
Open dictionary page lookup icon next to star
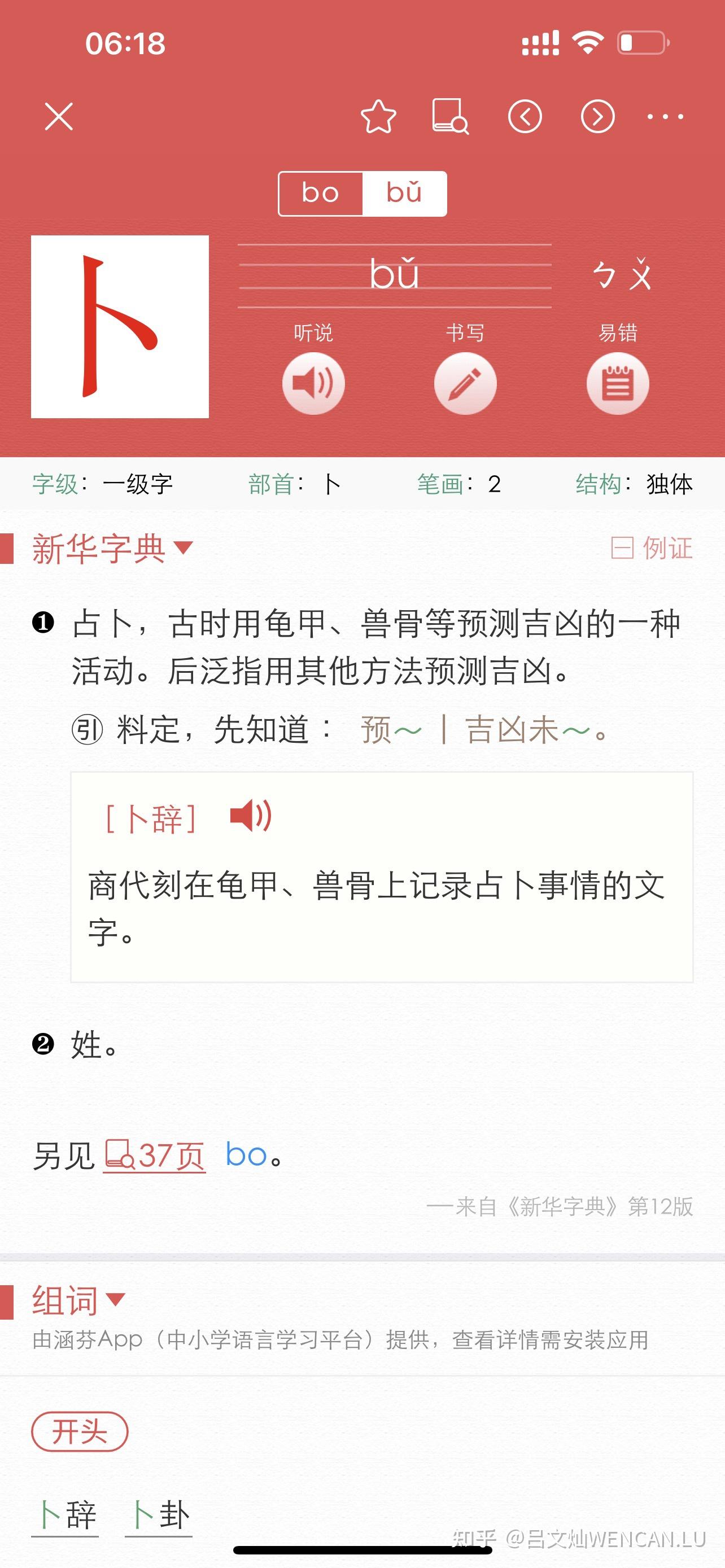[451, 117]
